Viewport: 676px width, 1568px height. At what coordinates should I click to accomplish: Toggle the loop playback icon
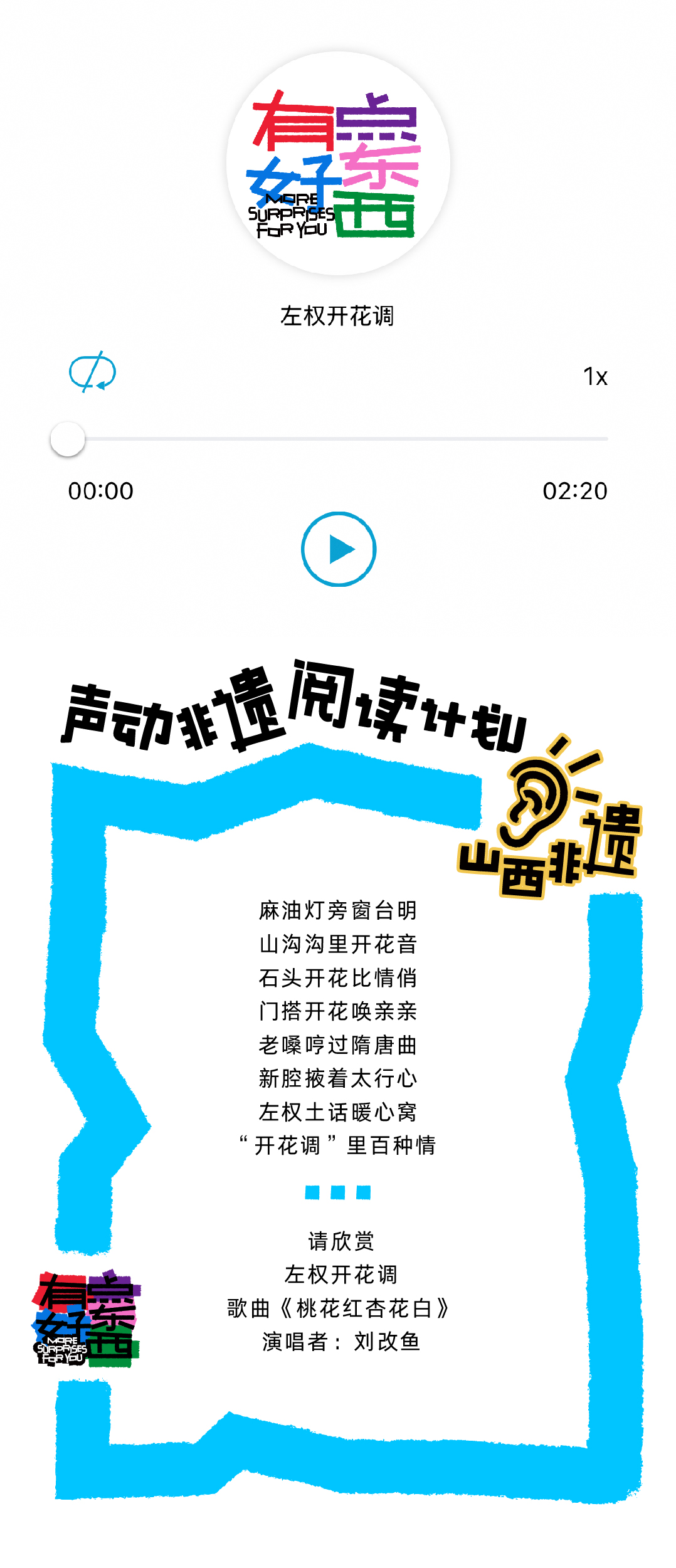click(92, 374)
